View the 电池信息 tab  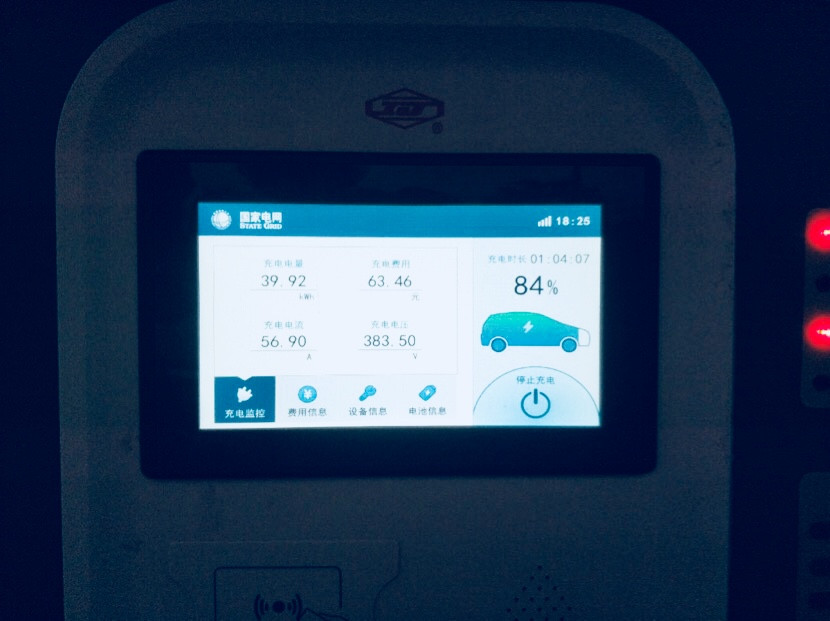[x=427, y=400]
